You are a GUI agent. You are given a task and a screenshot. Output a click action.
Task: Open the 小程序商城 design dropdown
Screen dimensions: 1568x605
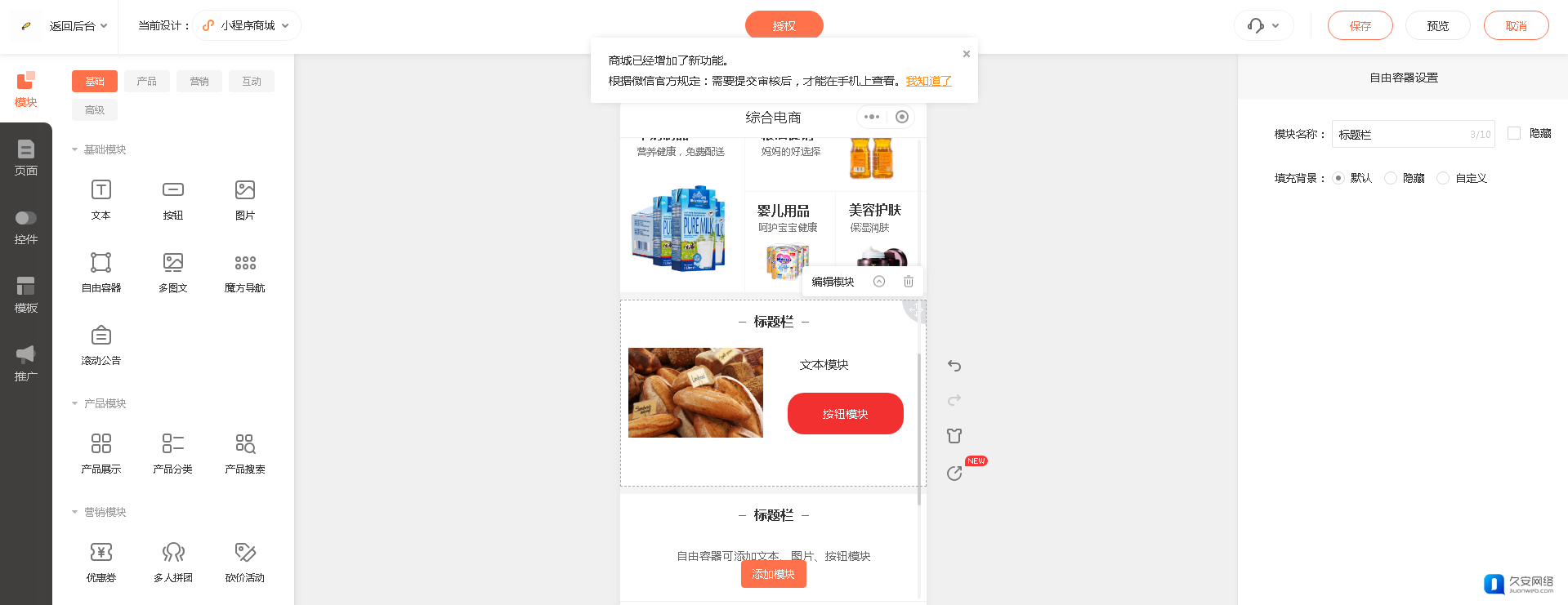pyautogui.click(x=247, y=25)
